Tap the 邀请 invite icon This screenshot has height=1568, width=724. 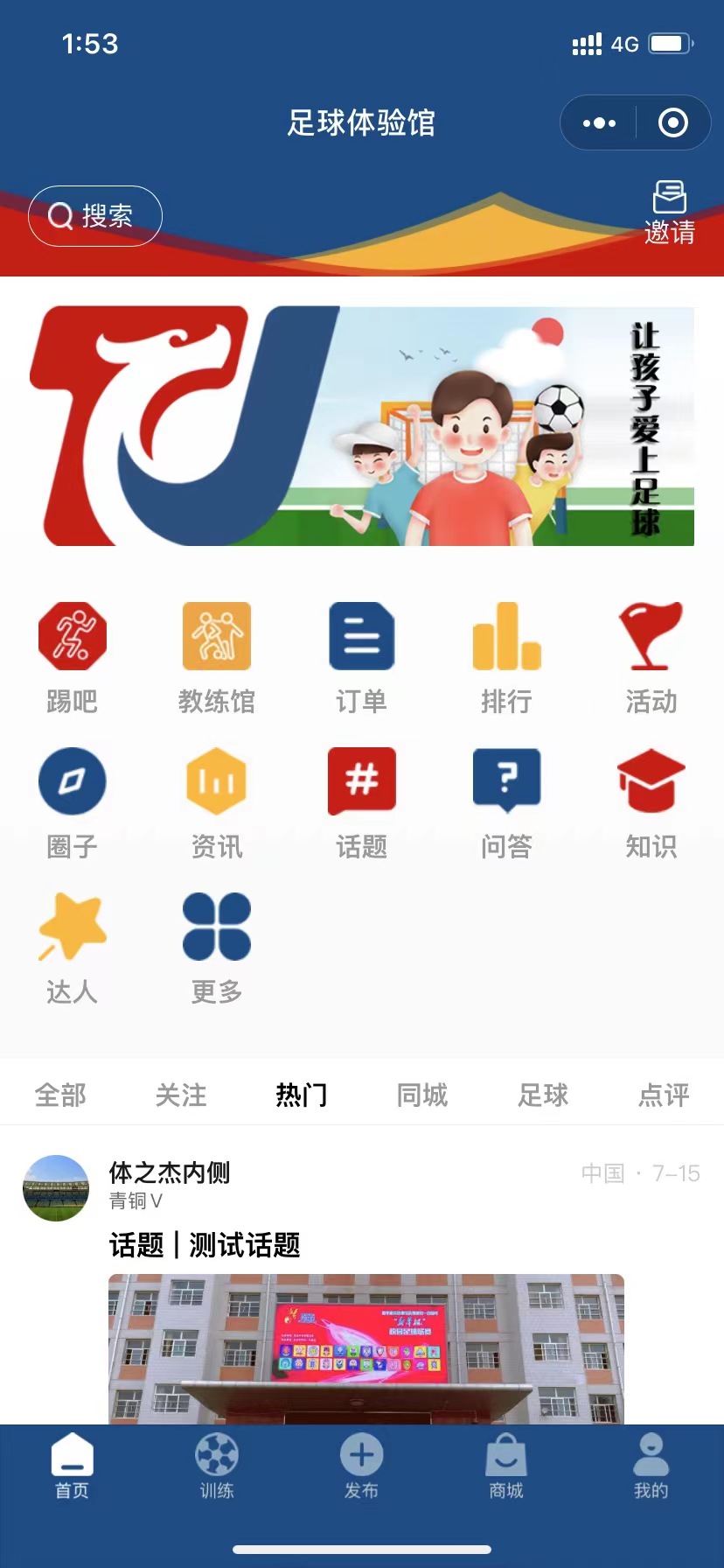pyautogui.click(x=669, y=213)
